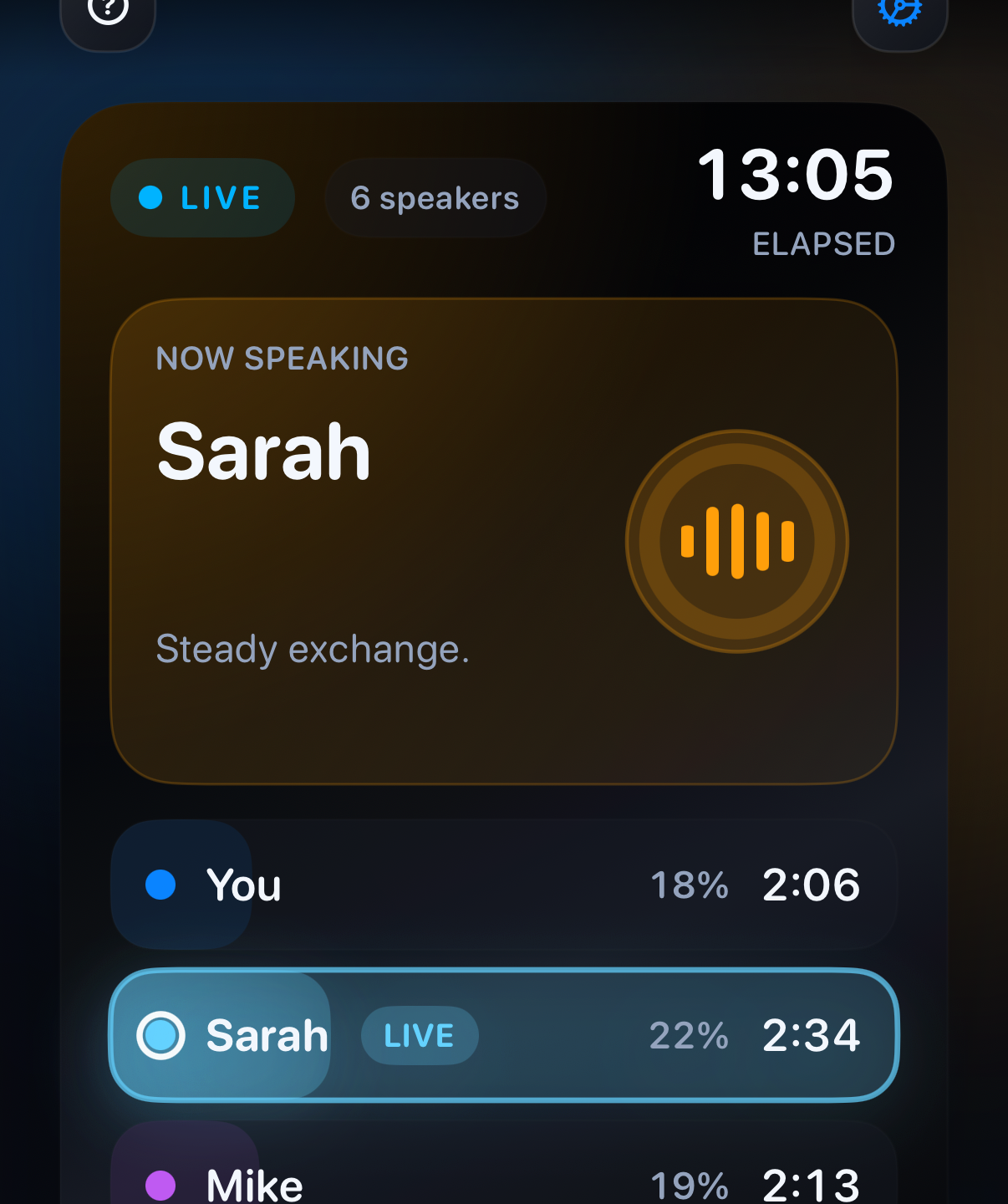
Task: Toggle Sarah's active speaker highlight
Action: (x=503, y=1036)
